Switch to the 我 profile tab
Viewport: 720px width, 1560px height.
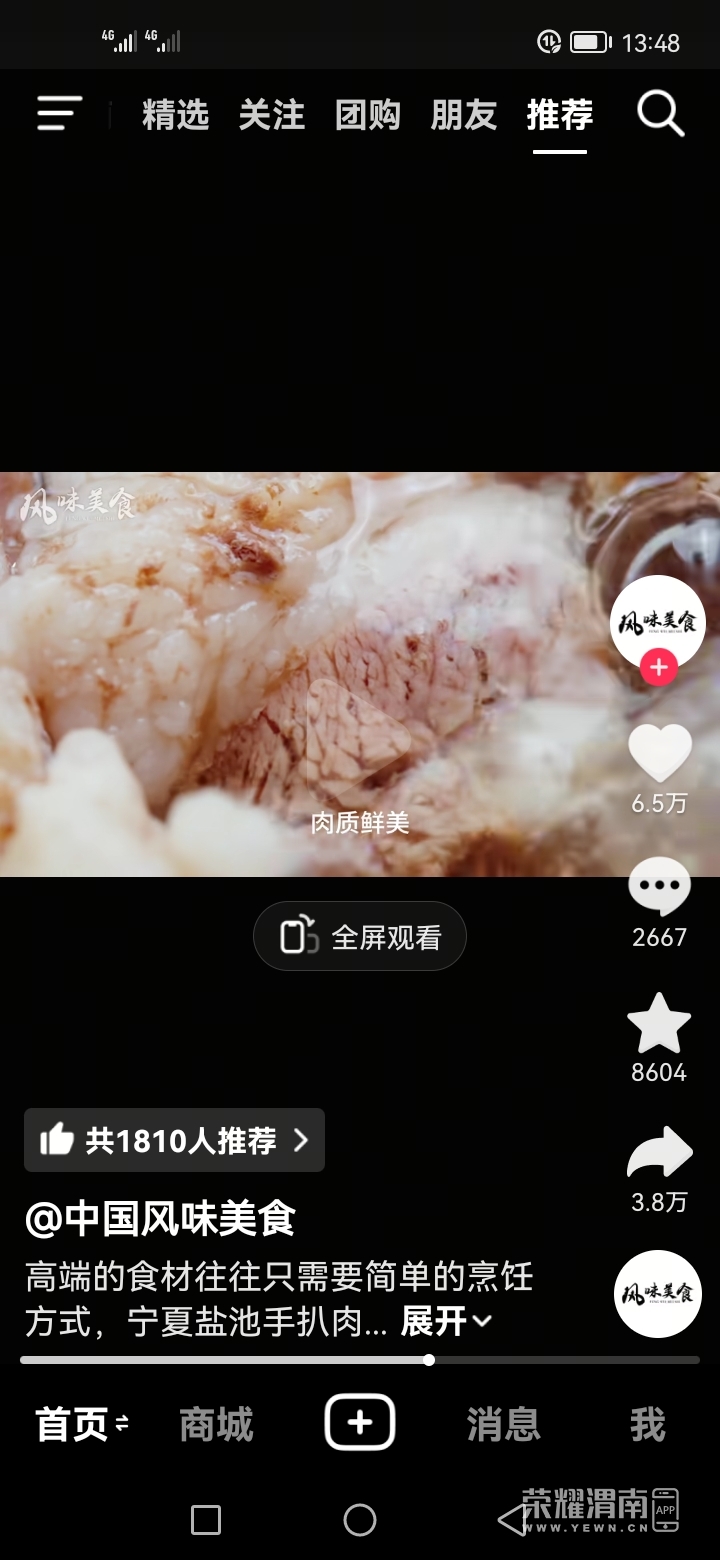(647, 1425)
